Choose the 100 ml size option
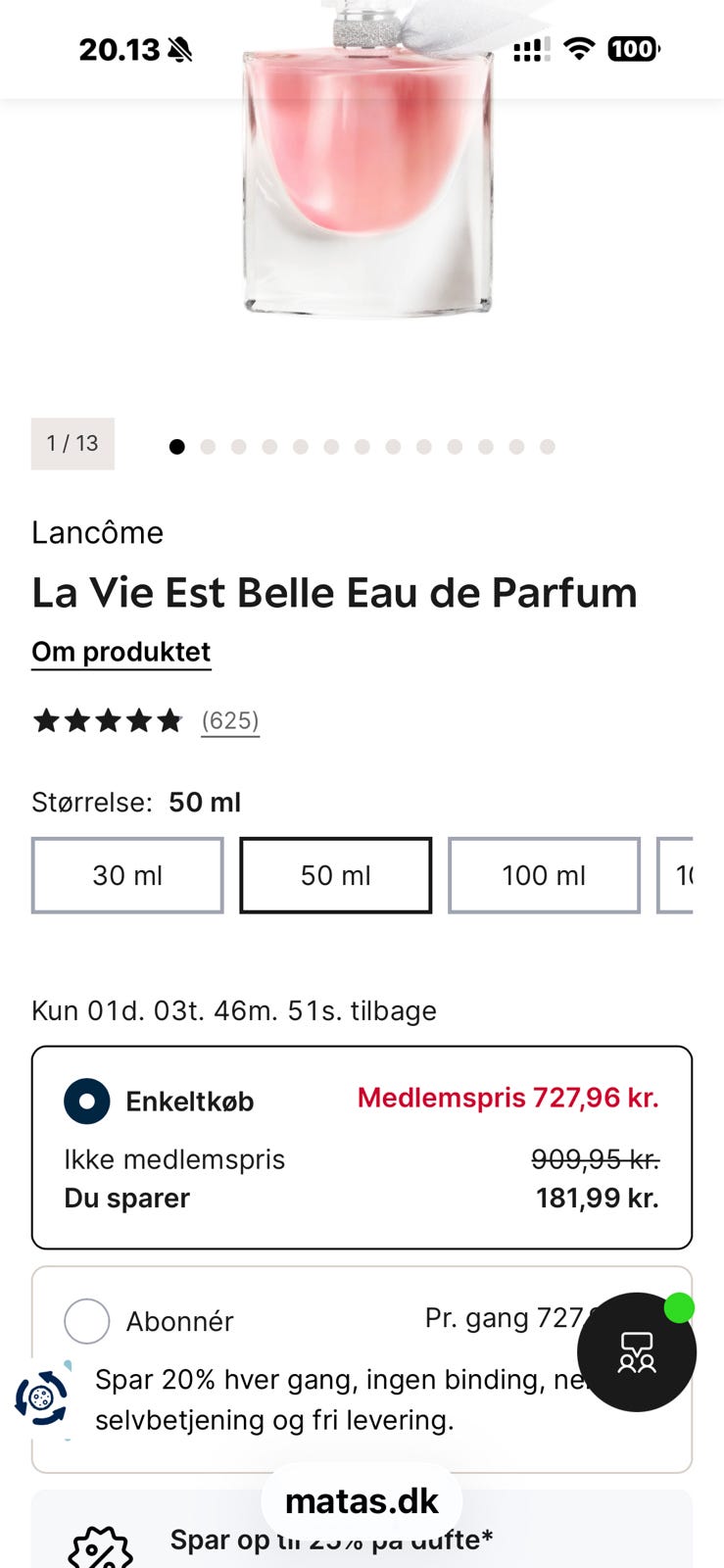Screen dimensions: 724x1568 click(544, 875)
